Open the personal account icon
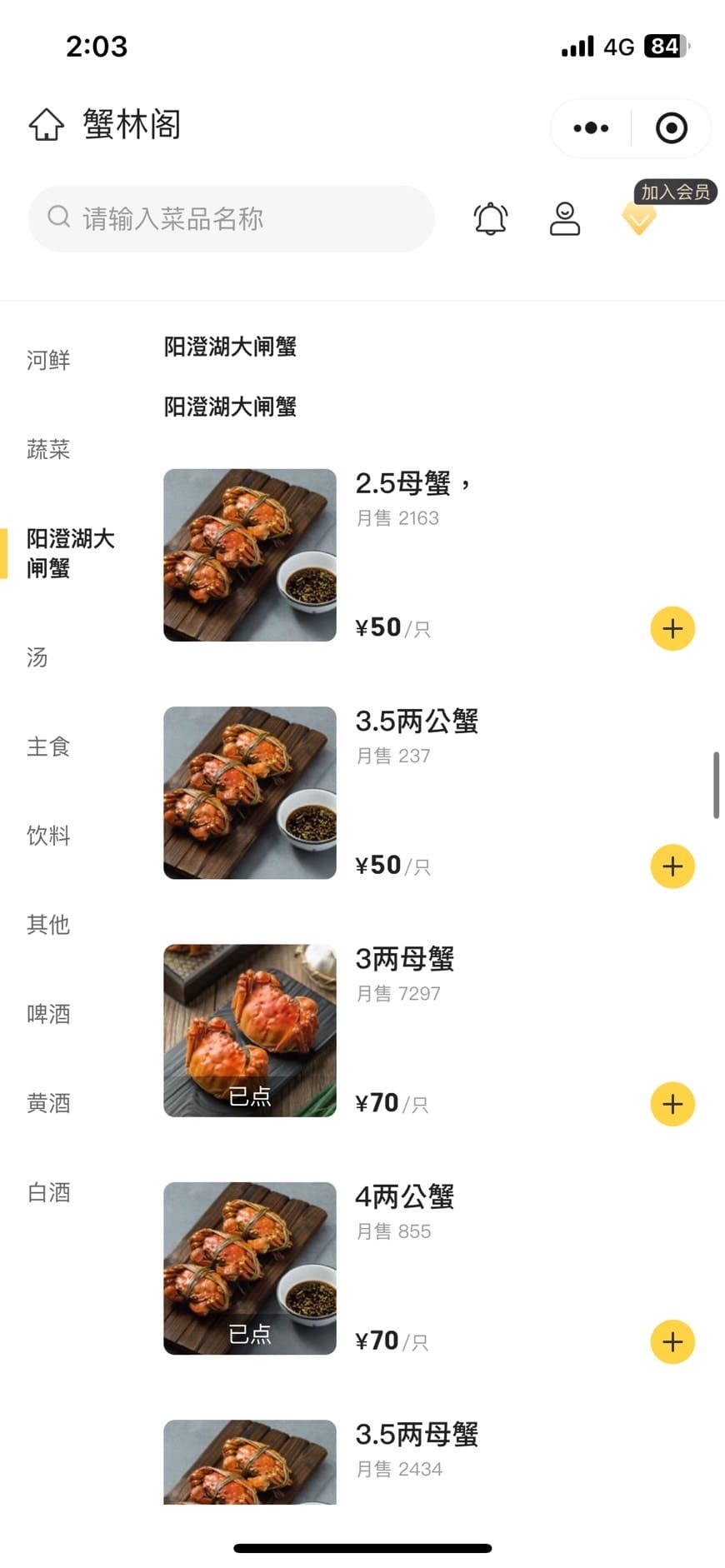 565,217
